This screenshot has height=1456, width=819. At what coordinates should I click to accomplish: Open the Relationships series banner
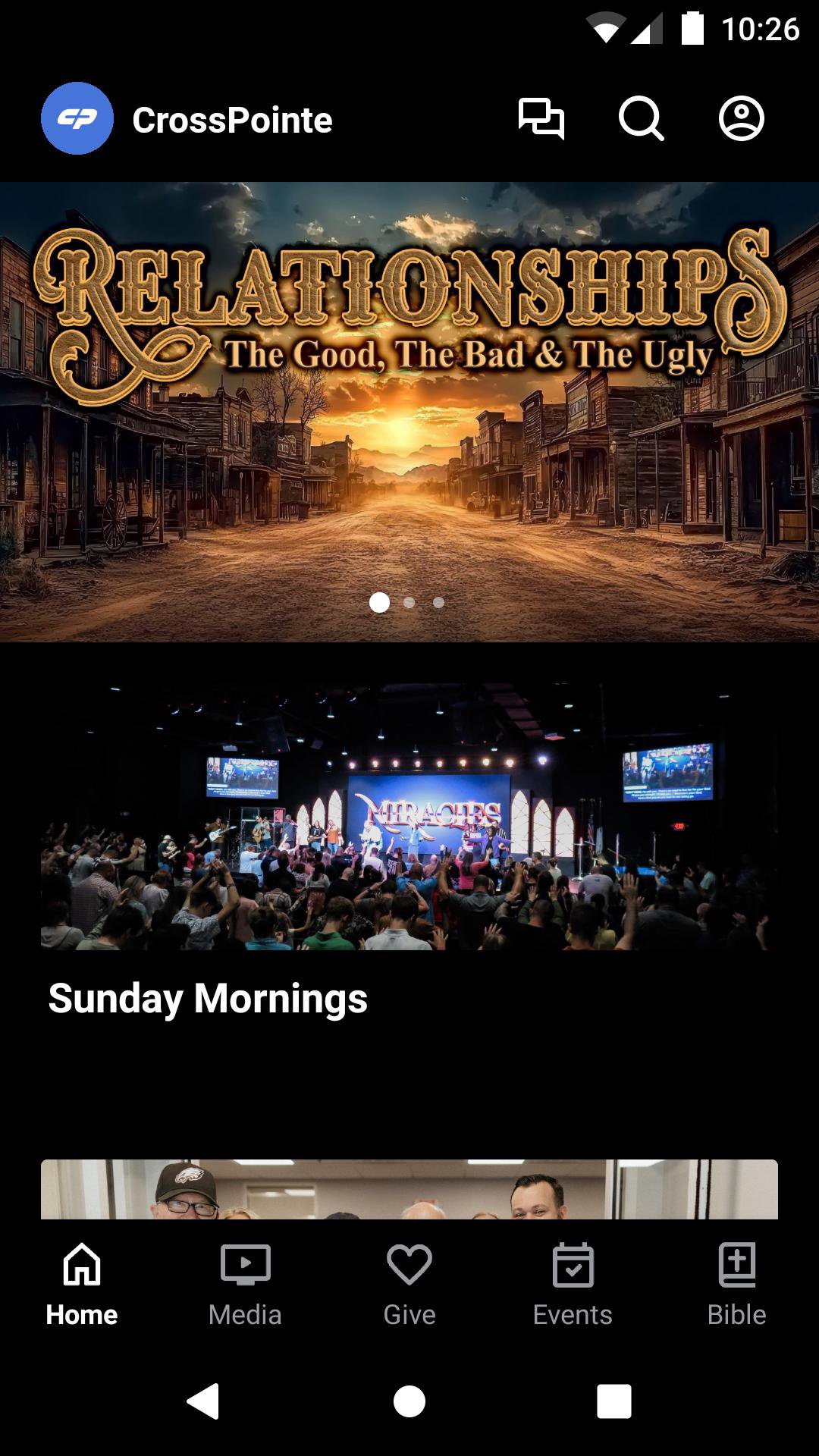tap(409, 412)
